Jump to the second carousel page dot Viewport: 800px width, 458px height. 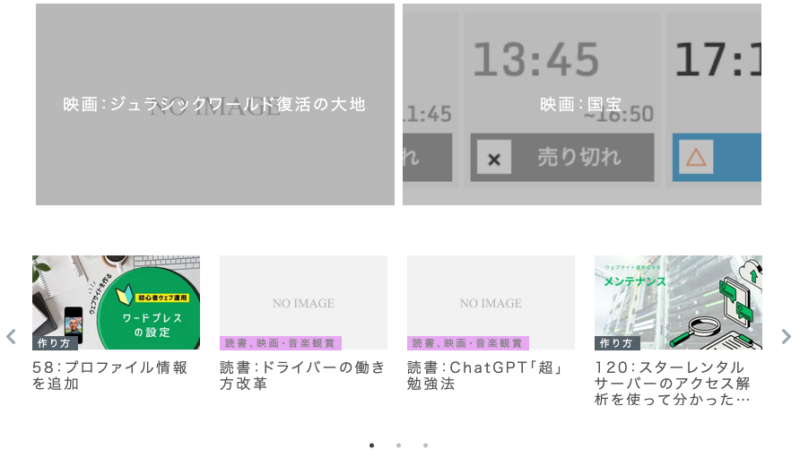pos(398,445)
